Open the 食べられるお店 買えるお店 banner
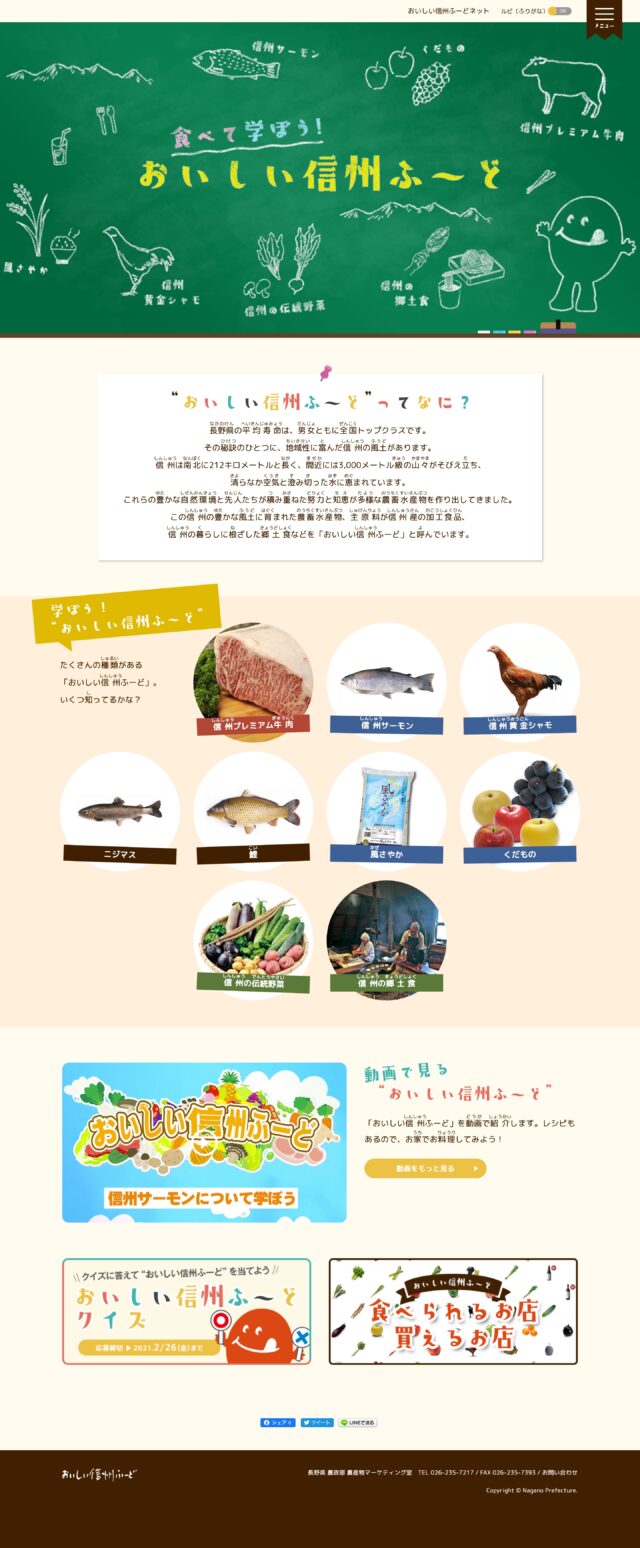The height and width of the screenshot is (1548, 640). pyautogui.click(x=453, y=1311)
